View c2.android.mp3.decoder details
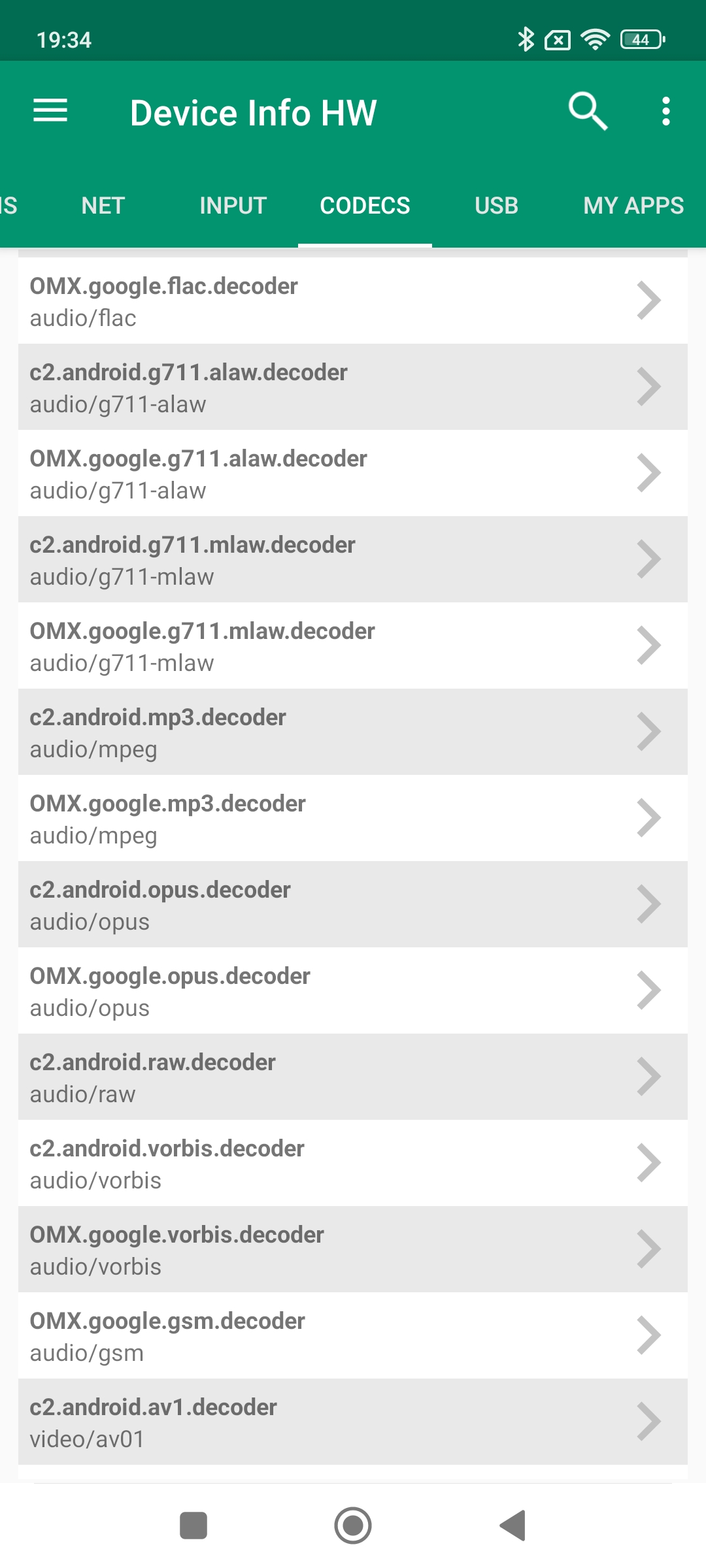Viewport: 706px width, 1568px height. (x=353, y=732)
